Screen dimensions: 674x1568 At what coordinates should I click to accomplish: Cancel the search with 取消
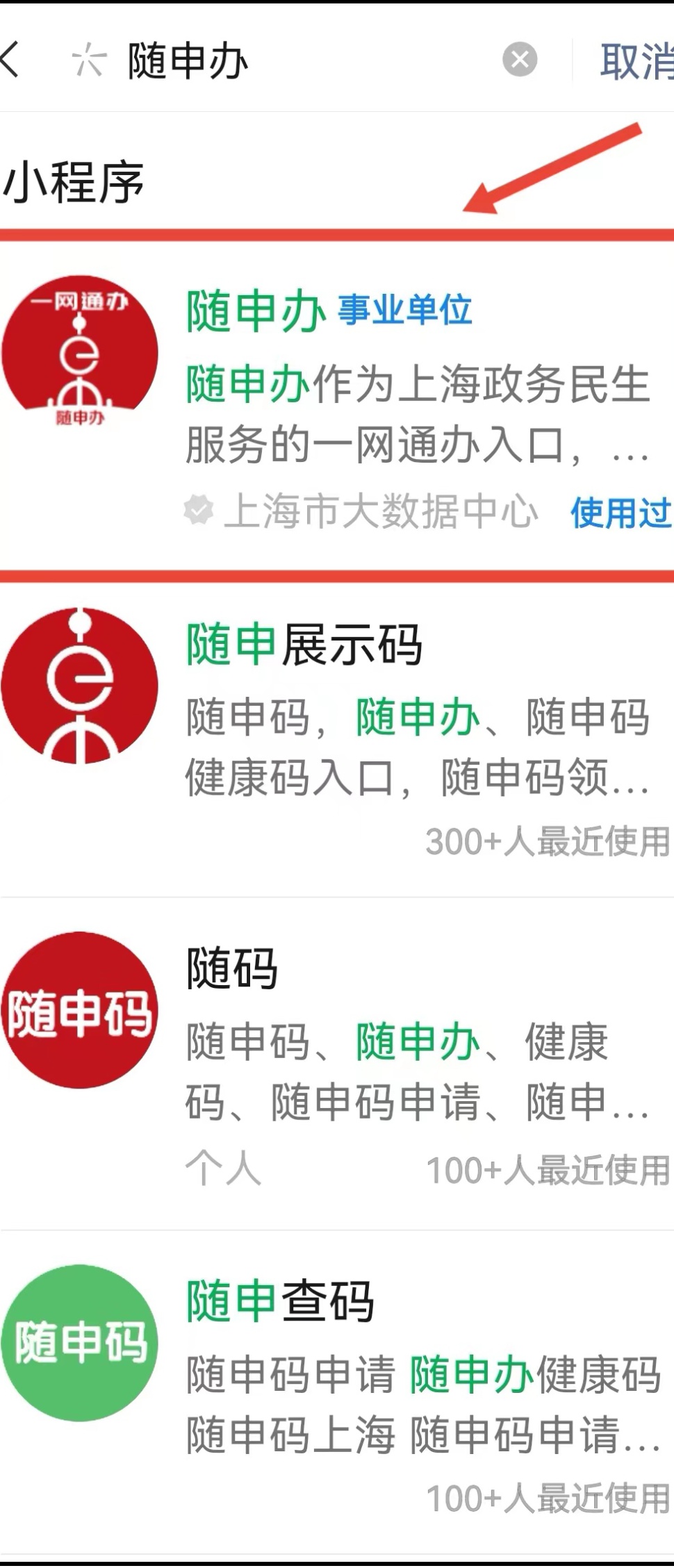(636, 61)
